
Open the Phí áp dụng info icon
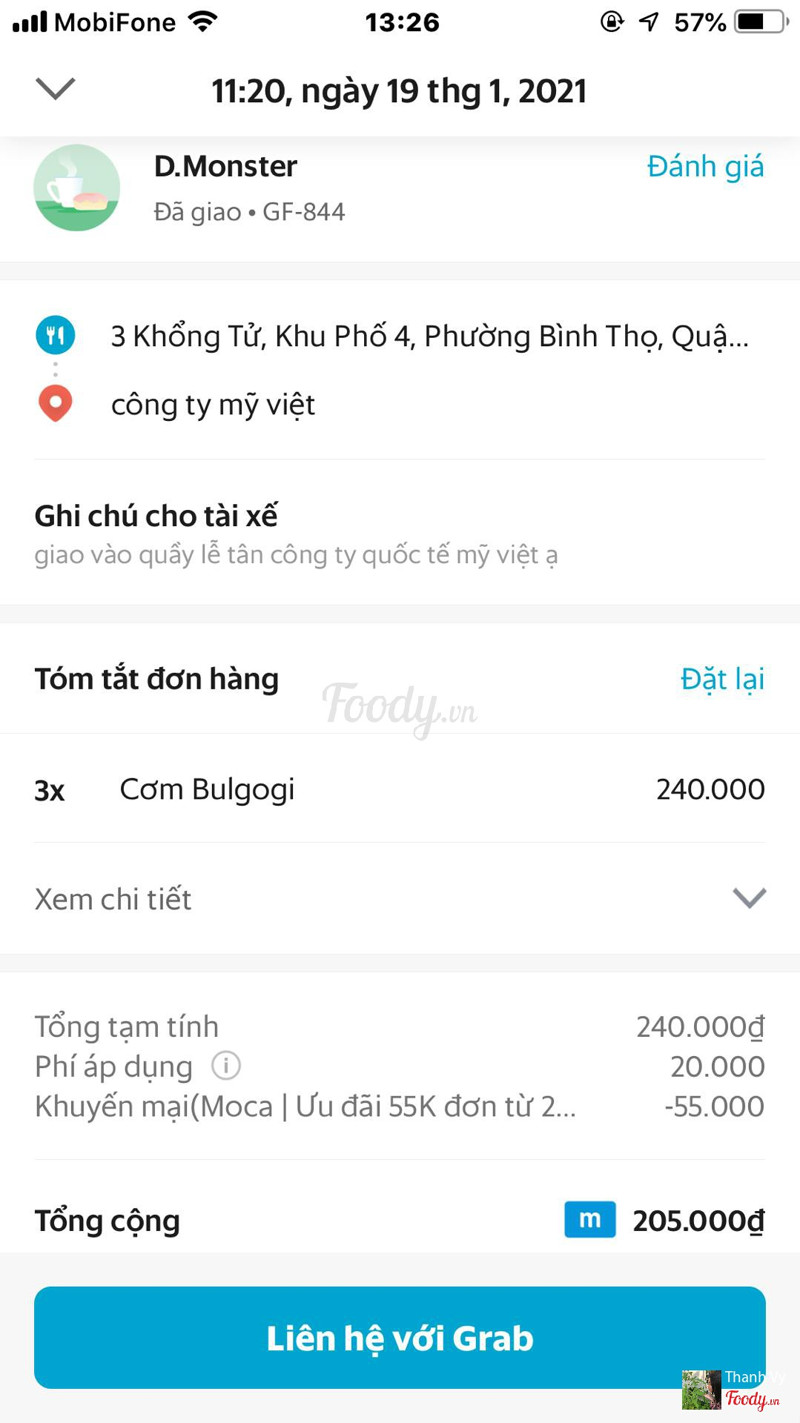226,1066
